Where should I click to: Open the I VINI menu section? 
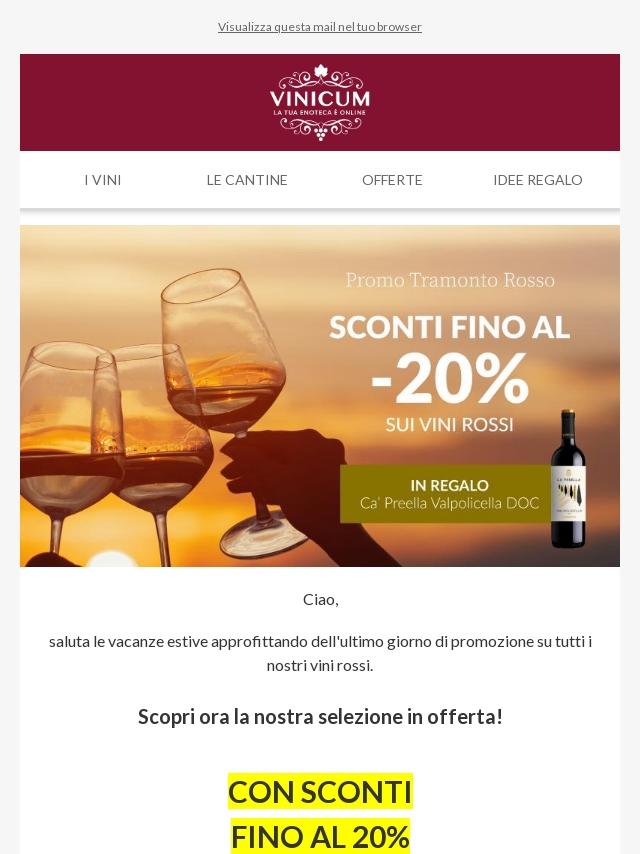pyautogui.click(x=103, y=180)
